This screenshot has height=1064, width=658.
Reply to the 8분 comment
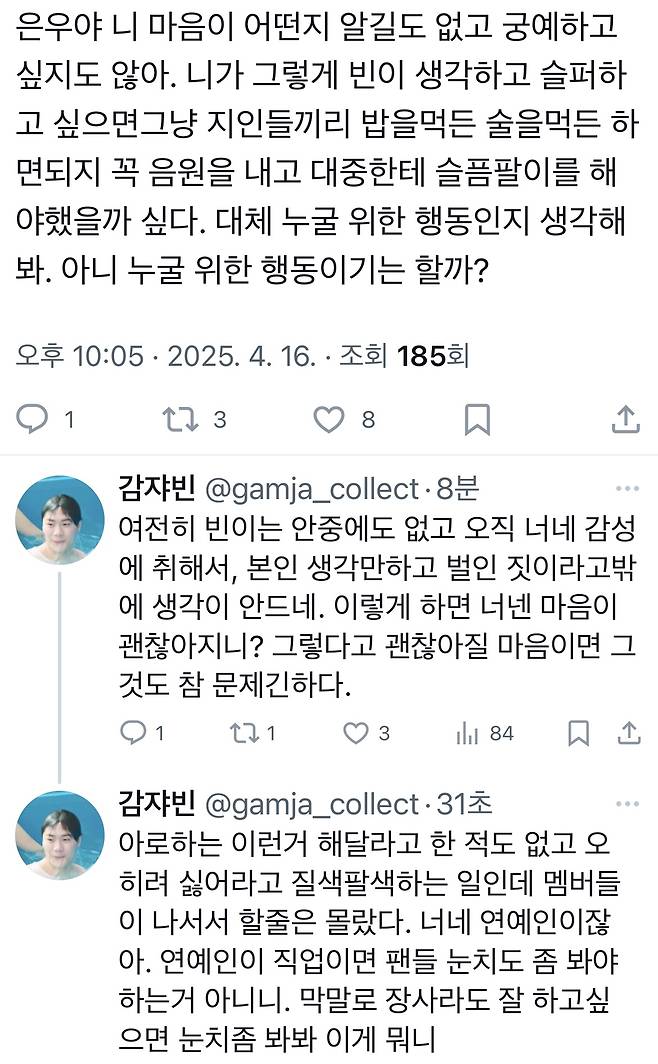(x=133, y=733)
